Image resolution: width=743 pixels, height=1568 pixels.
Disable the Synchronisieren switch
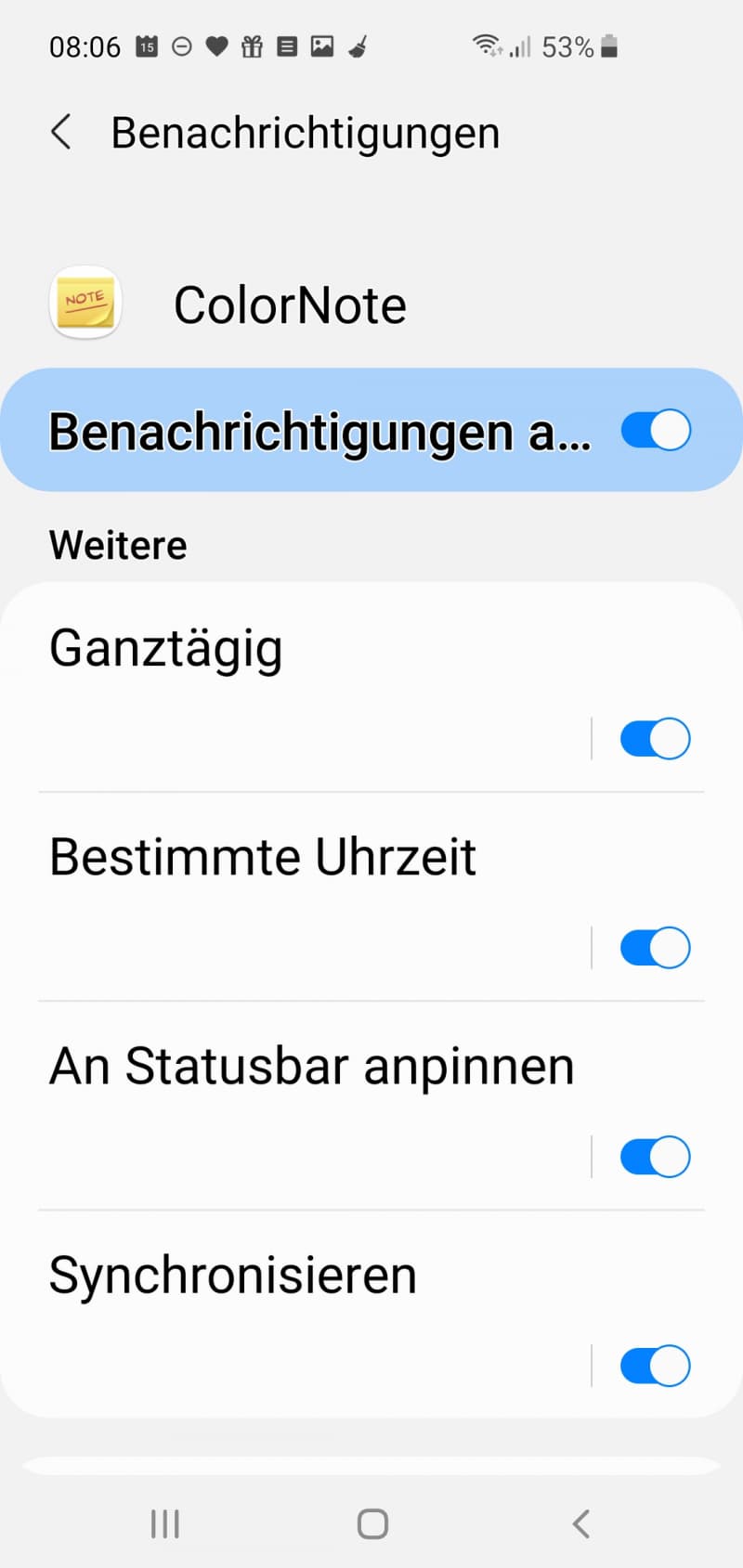[656, 1366]
